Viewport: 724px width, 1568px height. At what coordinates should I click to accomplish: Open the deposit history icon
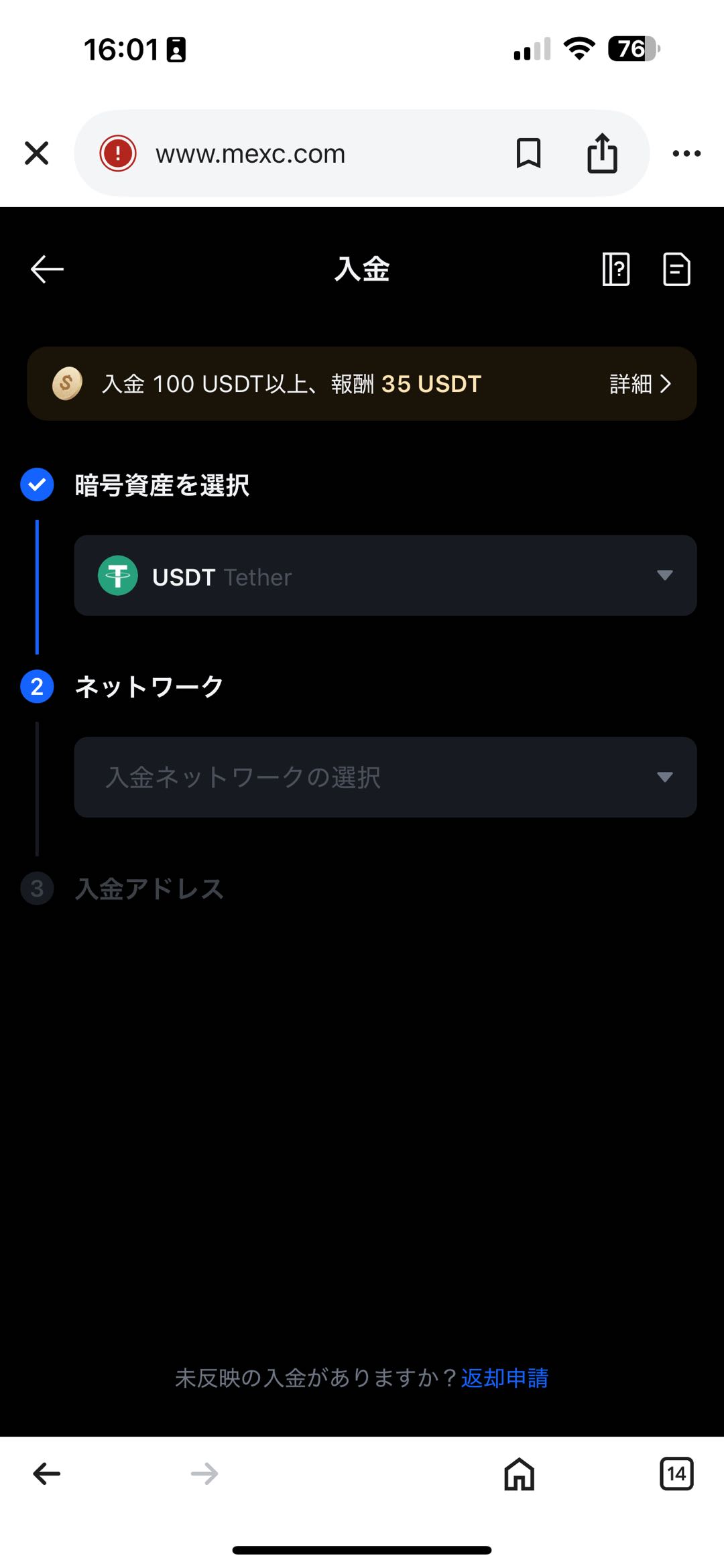[676, 269]
